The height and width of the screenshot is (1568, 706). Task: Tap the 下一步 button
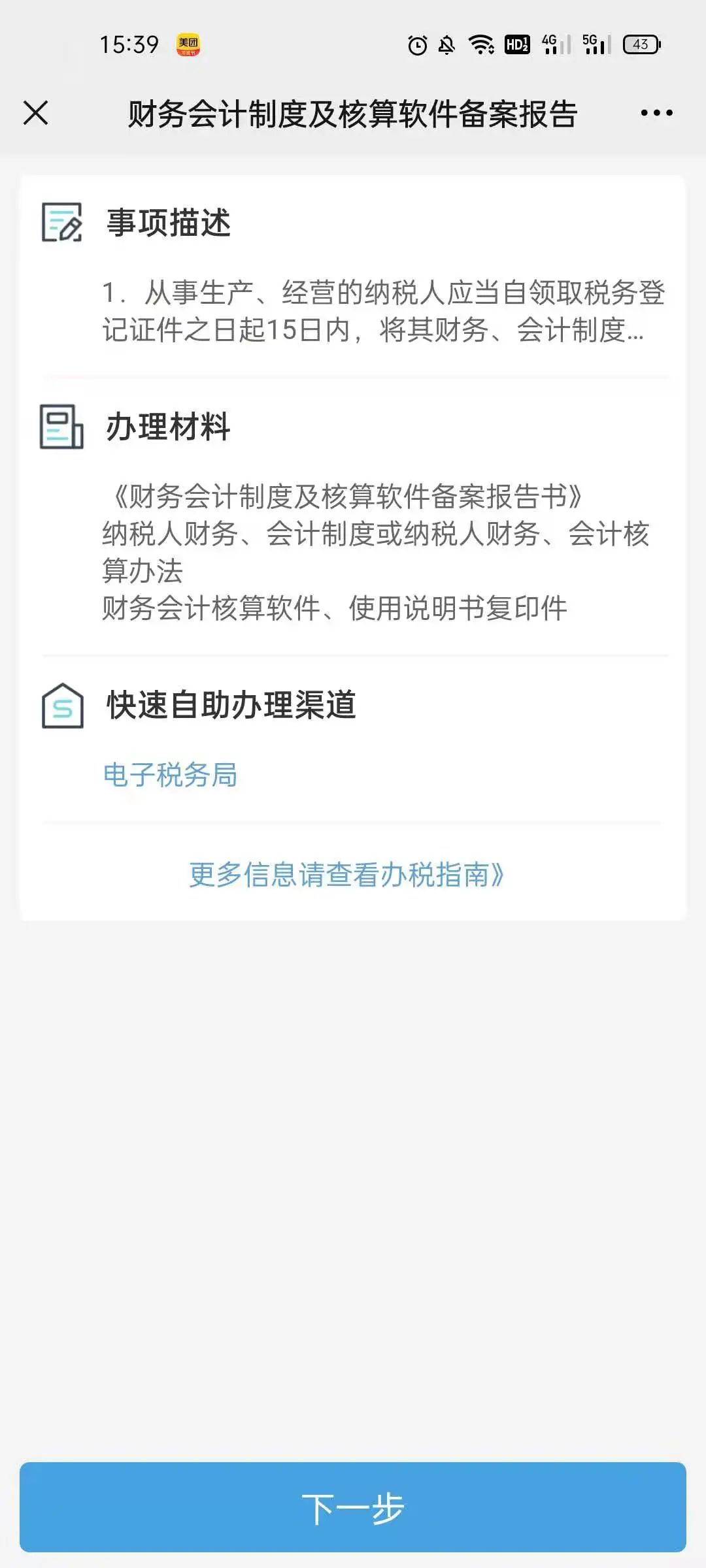pos(353,1507)
